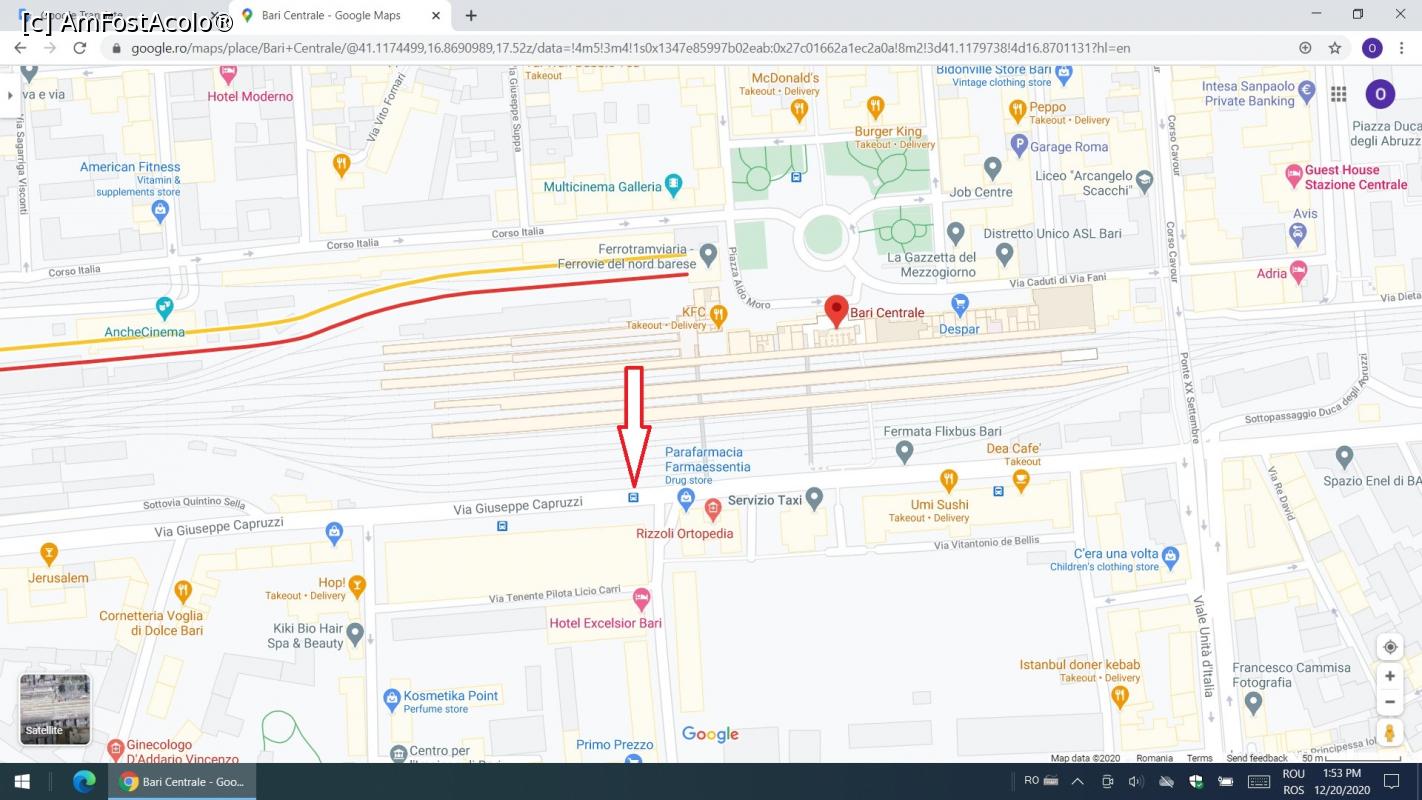This screenshot has height=800, width=1422.
Task: Open the Google apps grid
Action: click(1338, 95)
